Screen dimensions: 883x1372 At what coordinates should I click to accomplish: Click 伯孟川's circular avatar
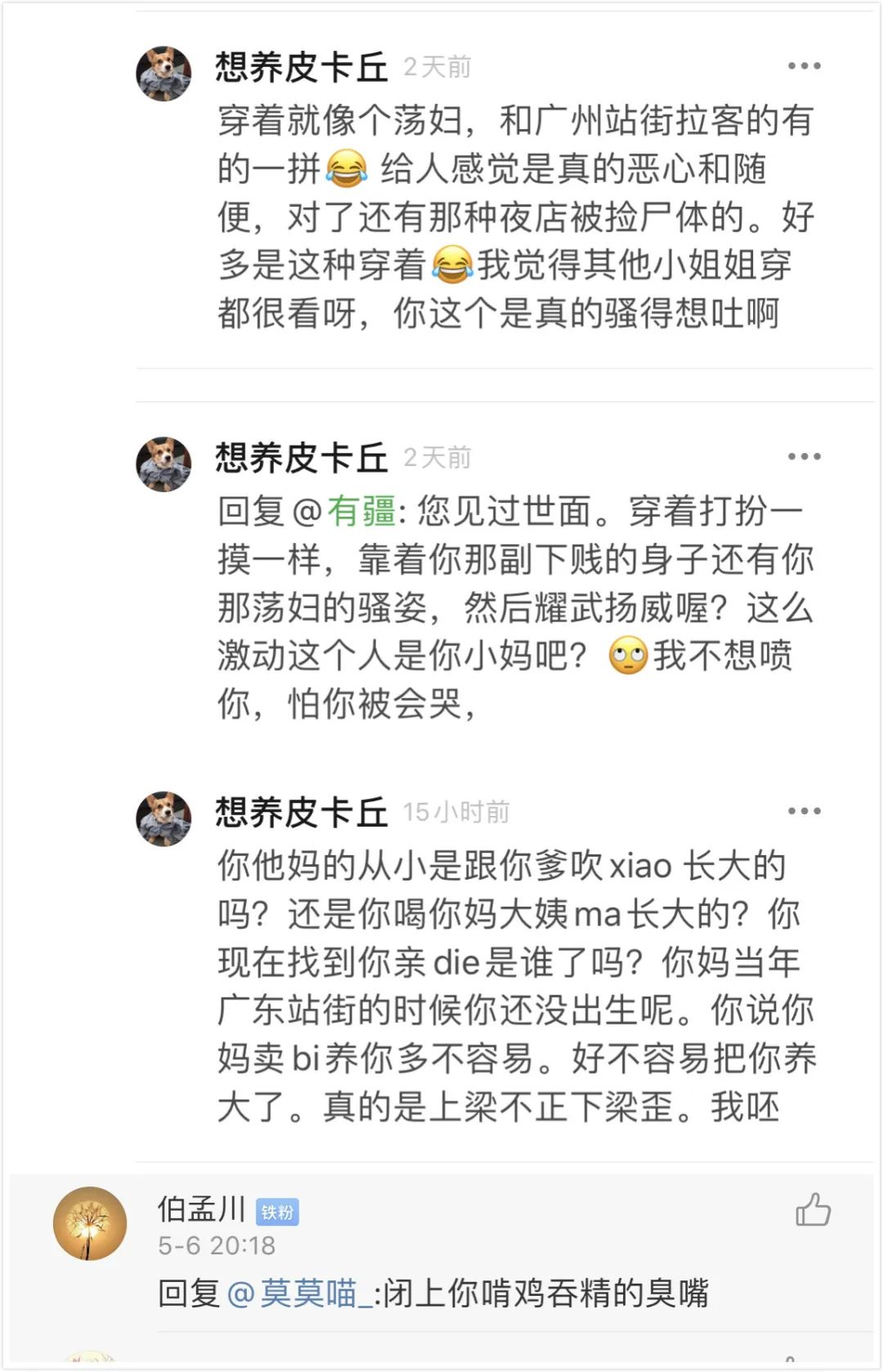point(88,1218)
